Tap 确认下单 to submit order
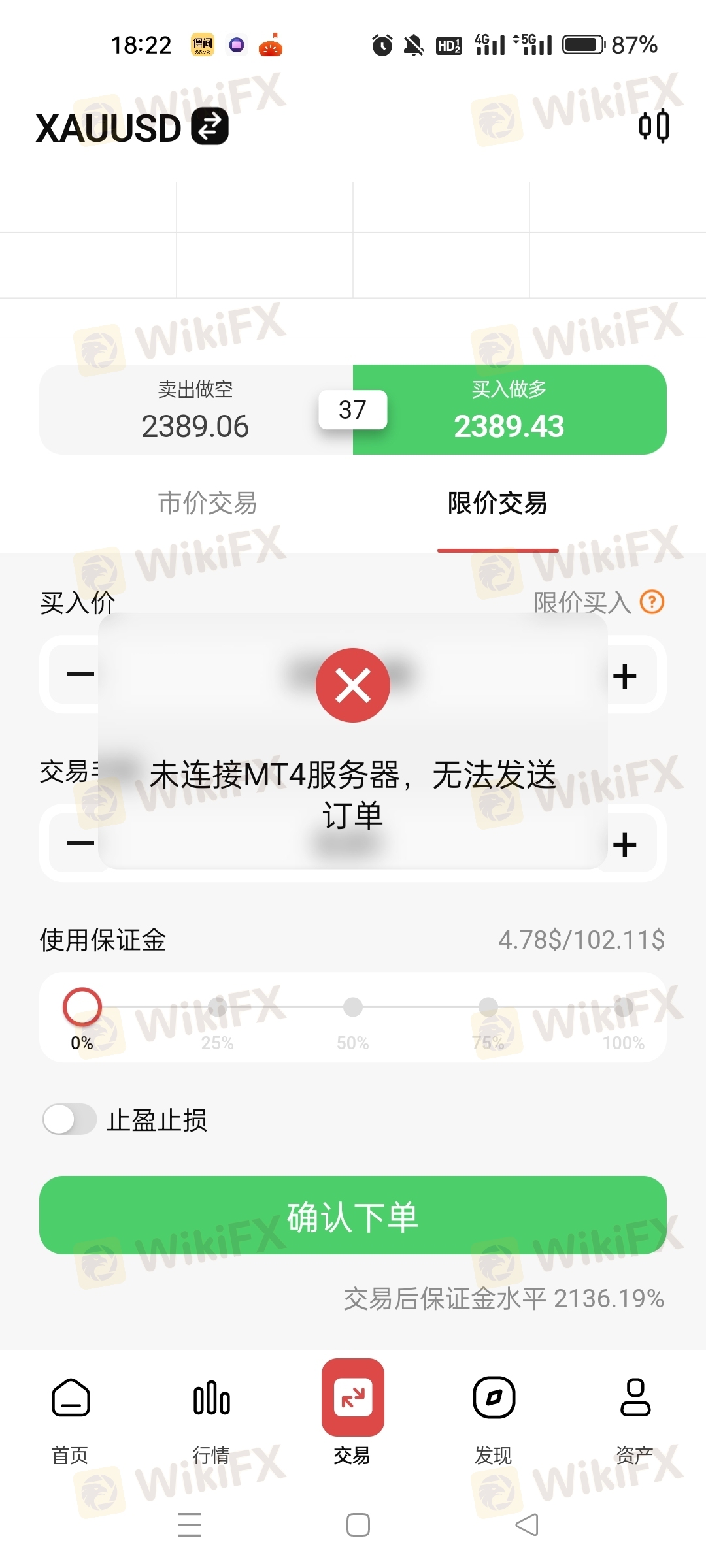 click(353, 1215)
